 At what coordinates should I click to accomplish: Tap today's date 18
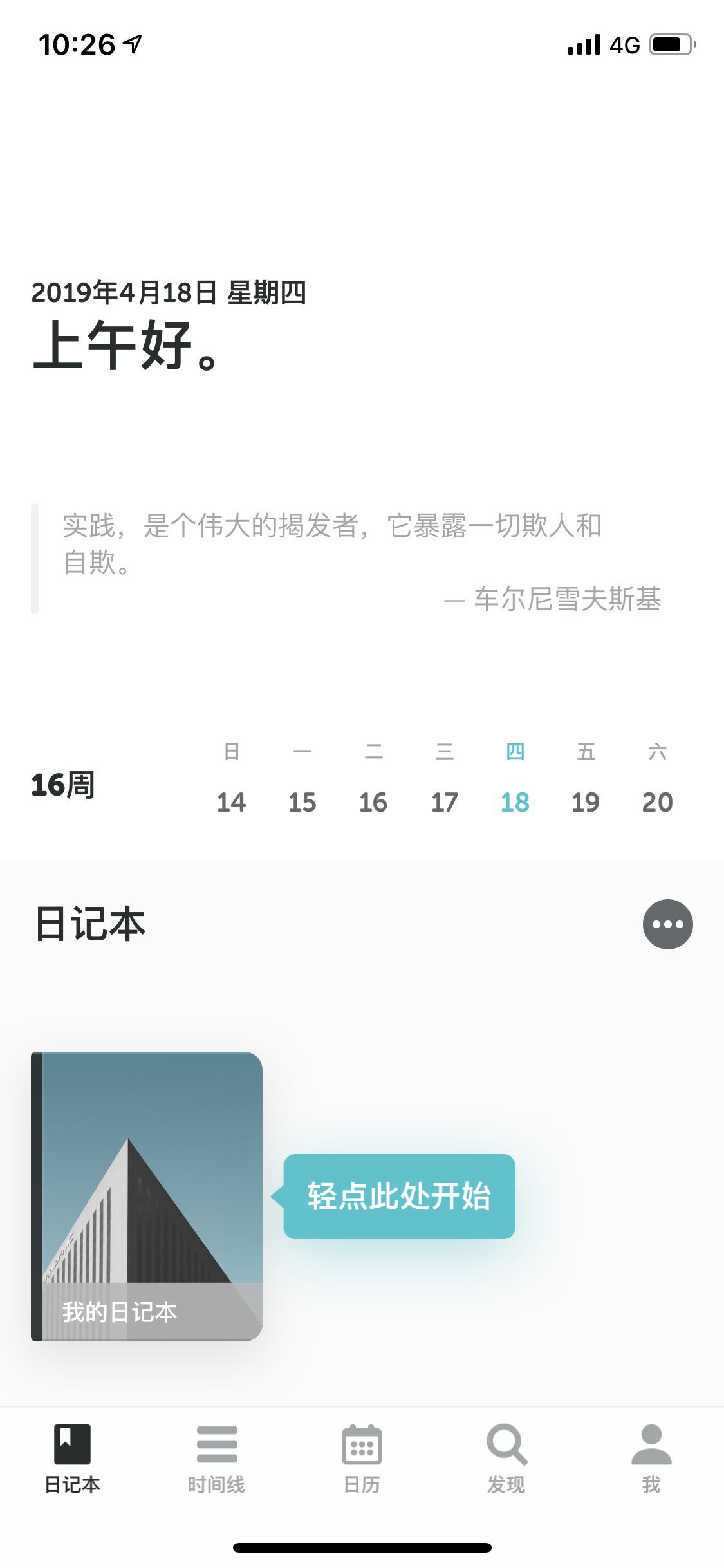click(x=515, y=802)
